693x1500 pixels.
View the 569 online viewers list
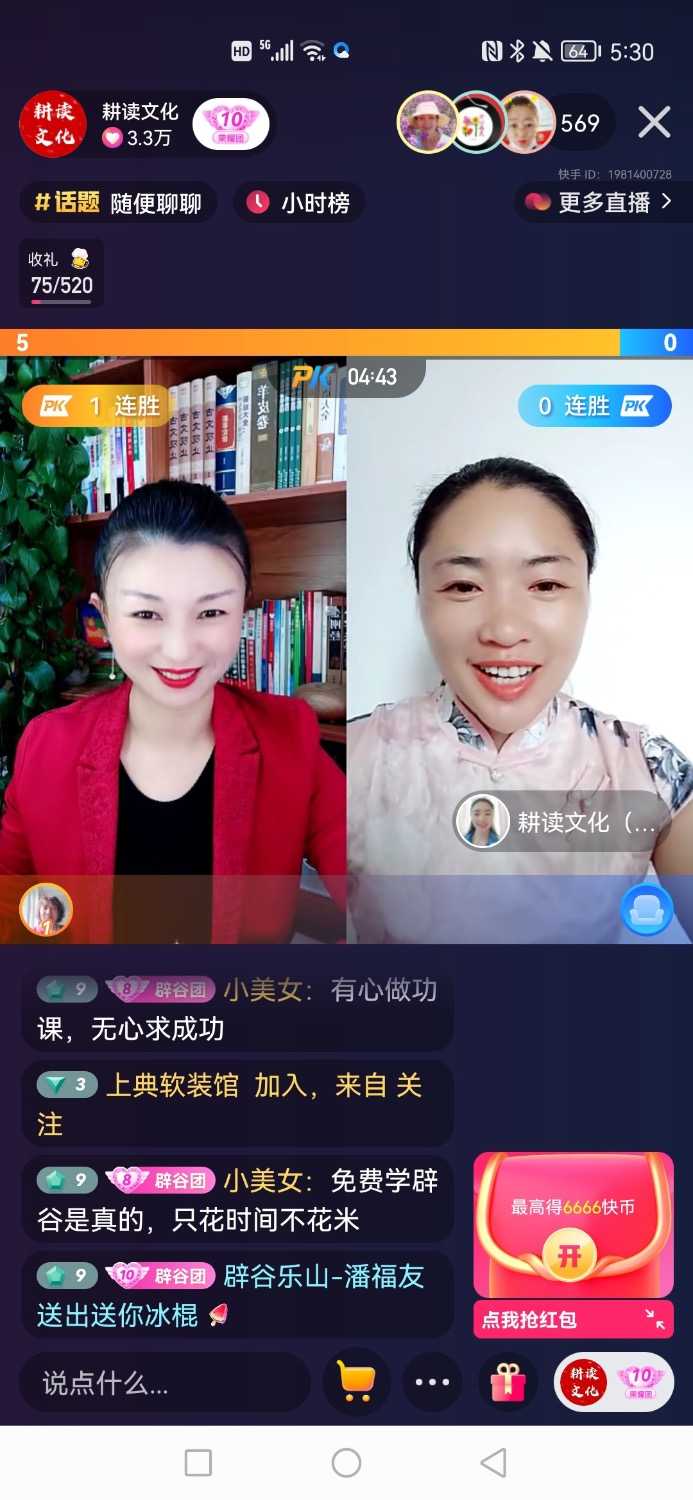[x=580, y=123]
